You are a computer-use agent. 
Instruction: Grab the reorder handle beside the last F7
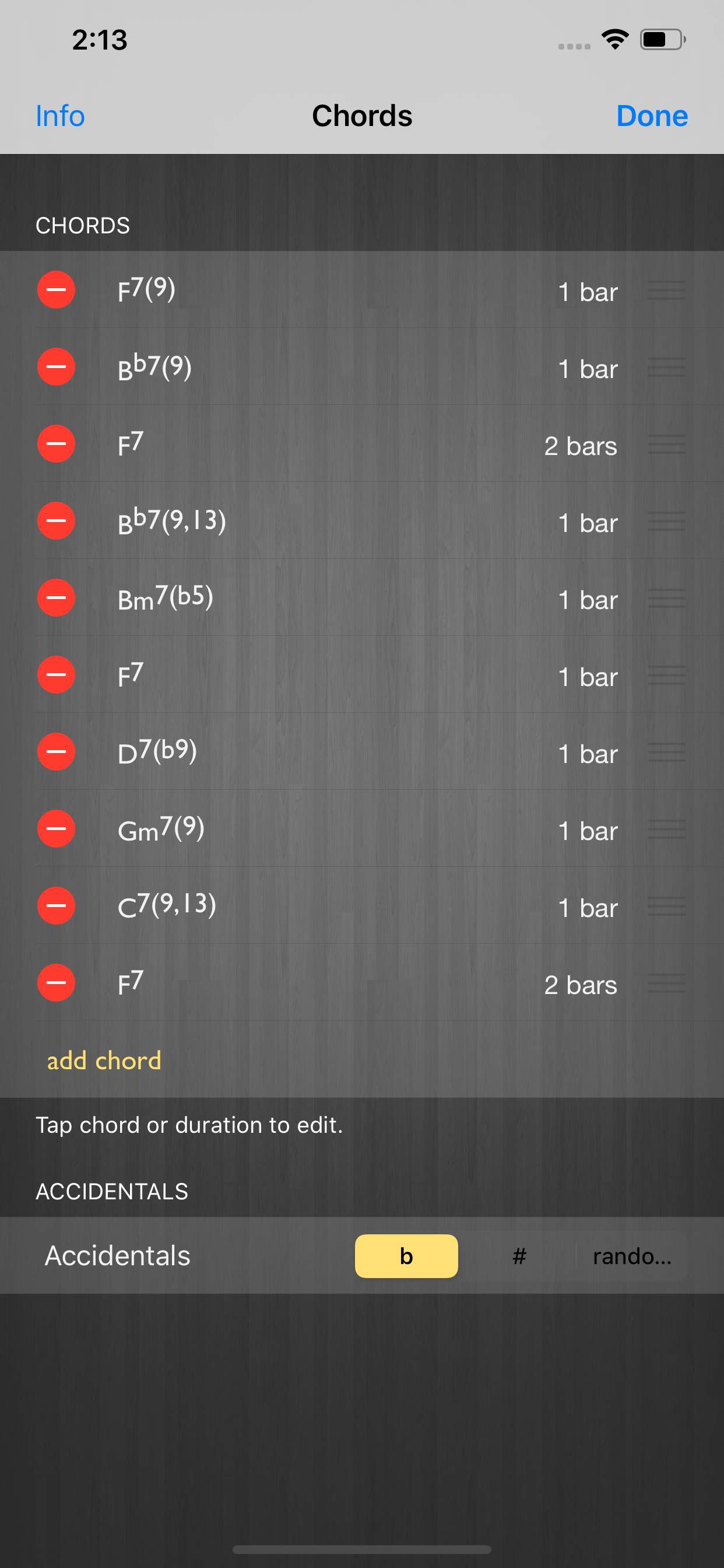667,982
